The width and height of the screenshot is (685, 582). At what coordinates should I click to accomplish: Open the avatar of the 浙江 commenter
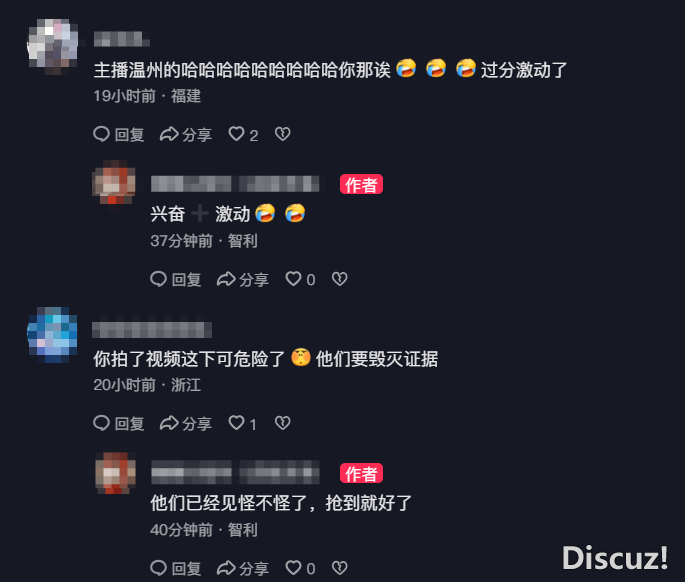[51, 334]
